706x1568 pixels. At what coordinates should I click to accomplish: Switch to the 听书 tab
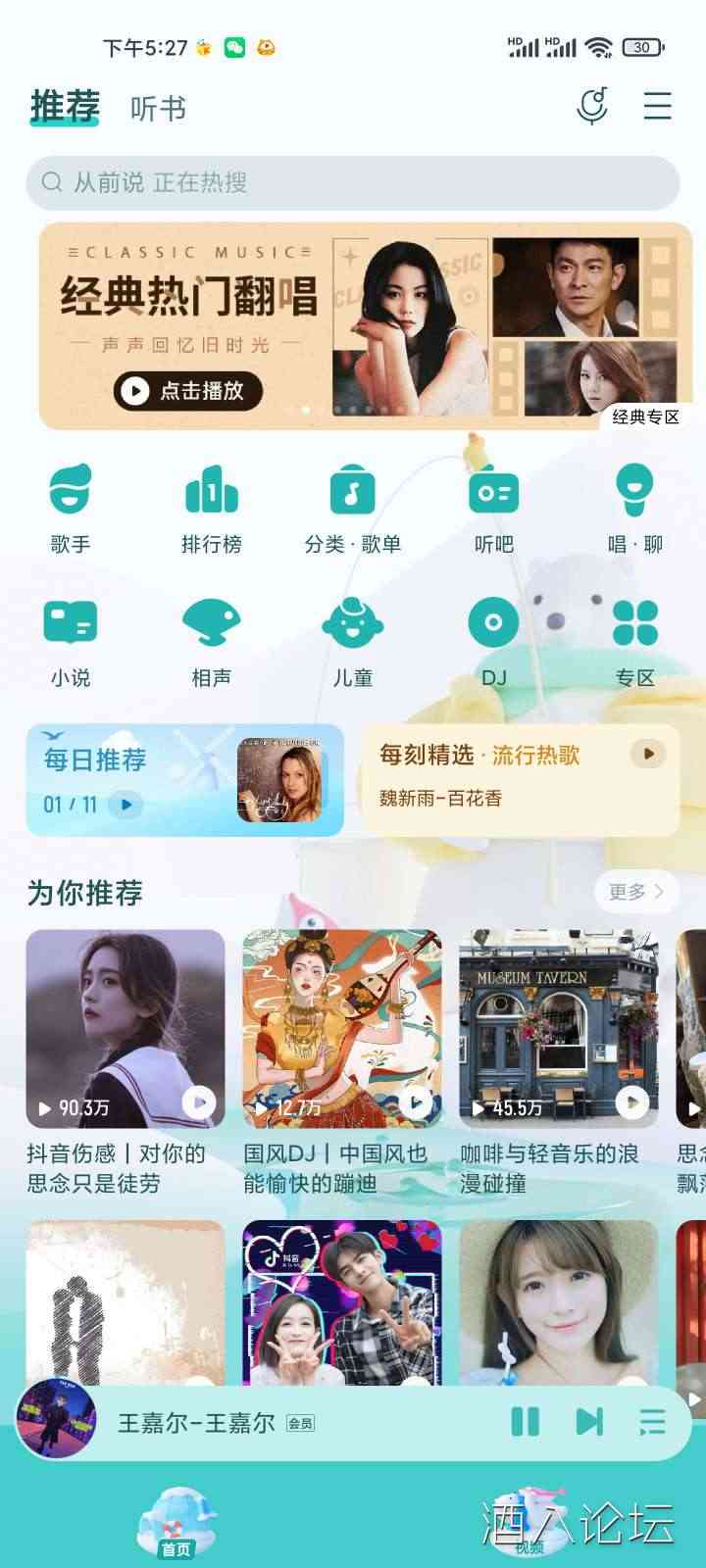pos(158,108)
